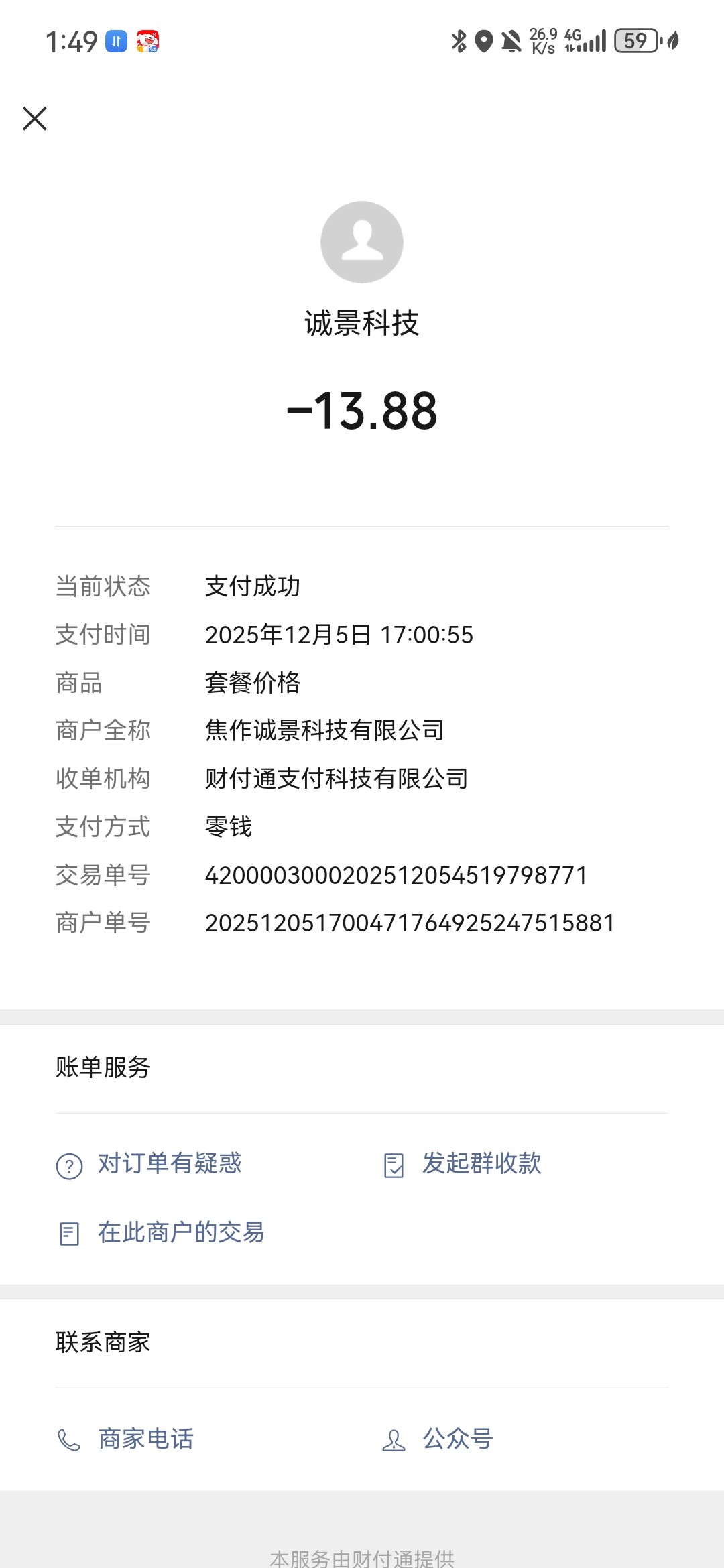Open 对订单有疑惑 order help
The height and width of the screenshot is (1568, 724).
tap(169, 1164)
